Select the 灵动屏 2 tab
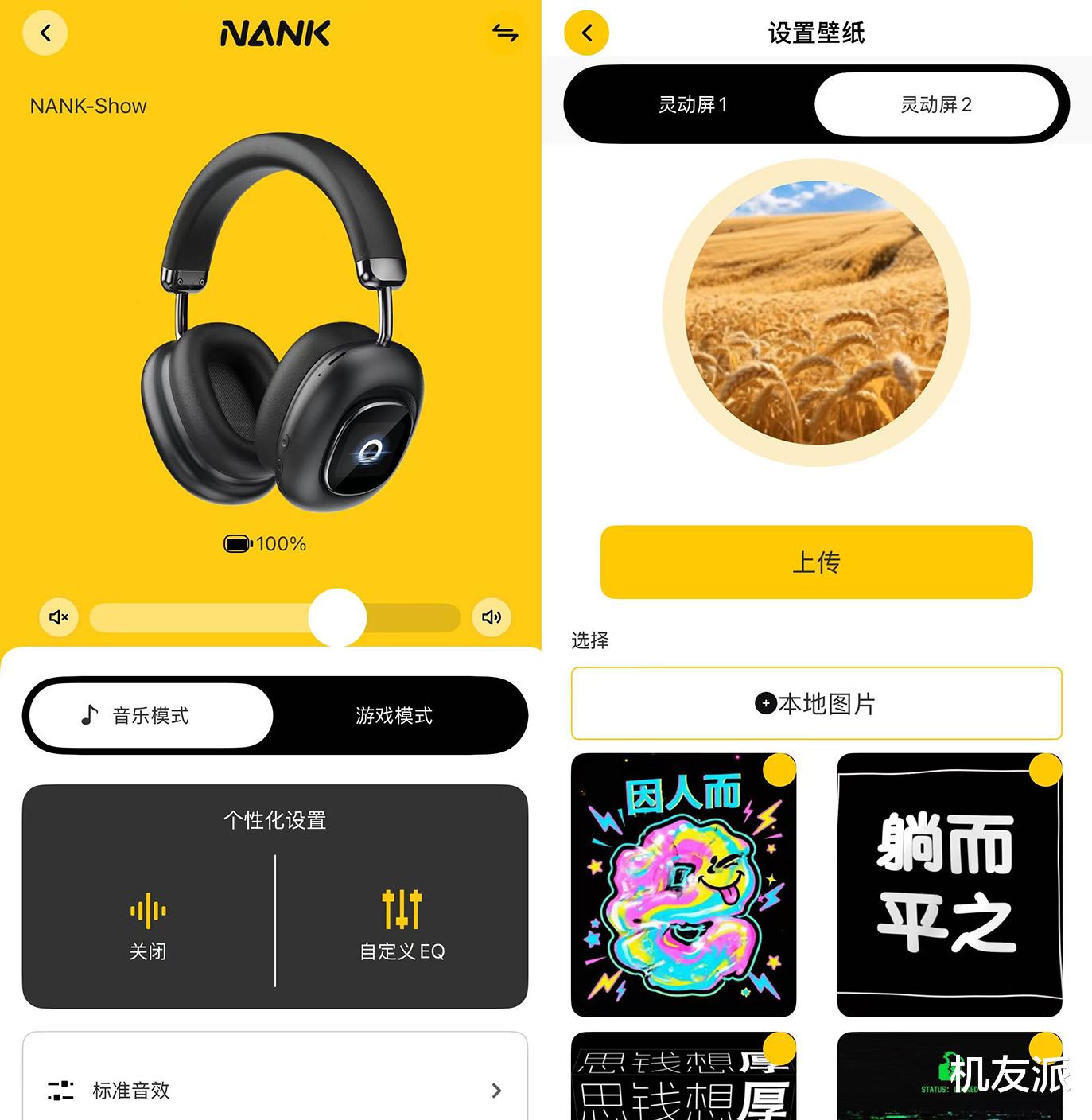Viewport: 1092px width, 1120px height. pyautogui.click(x=936, y=104)
